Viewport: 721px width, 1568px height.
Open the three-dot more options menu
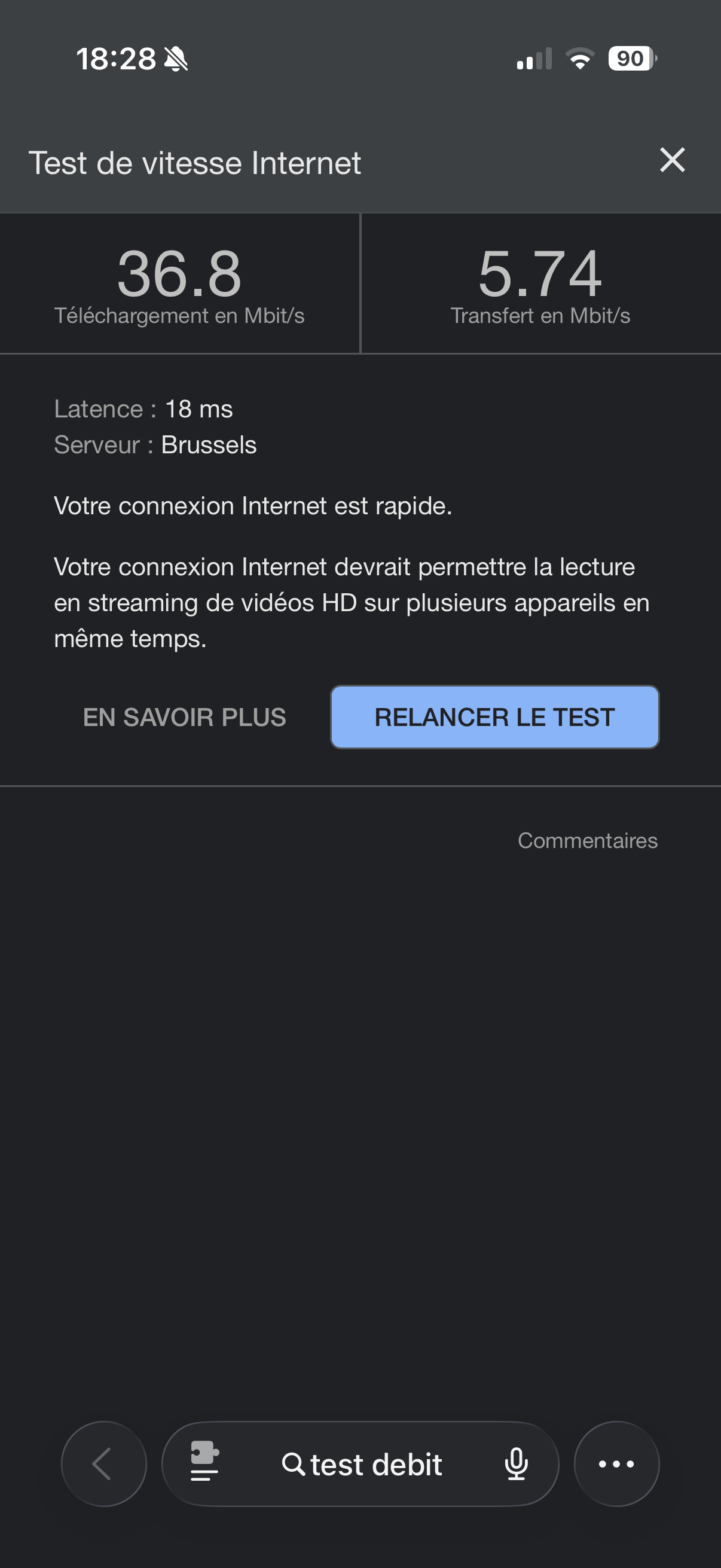click(x=616, y=1463)
